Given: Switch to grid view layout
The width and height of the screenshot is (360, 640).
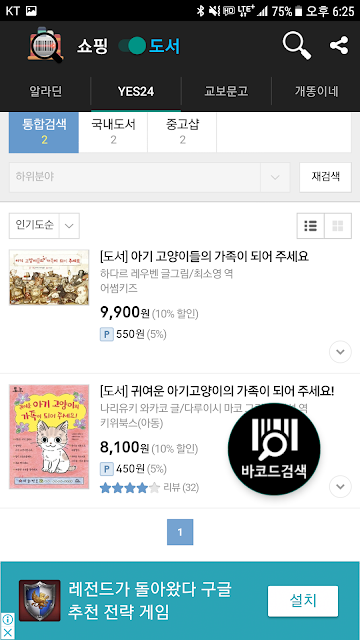Looking at the screenshot, I should tap(338, 226).
